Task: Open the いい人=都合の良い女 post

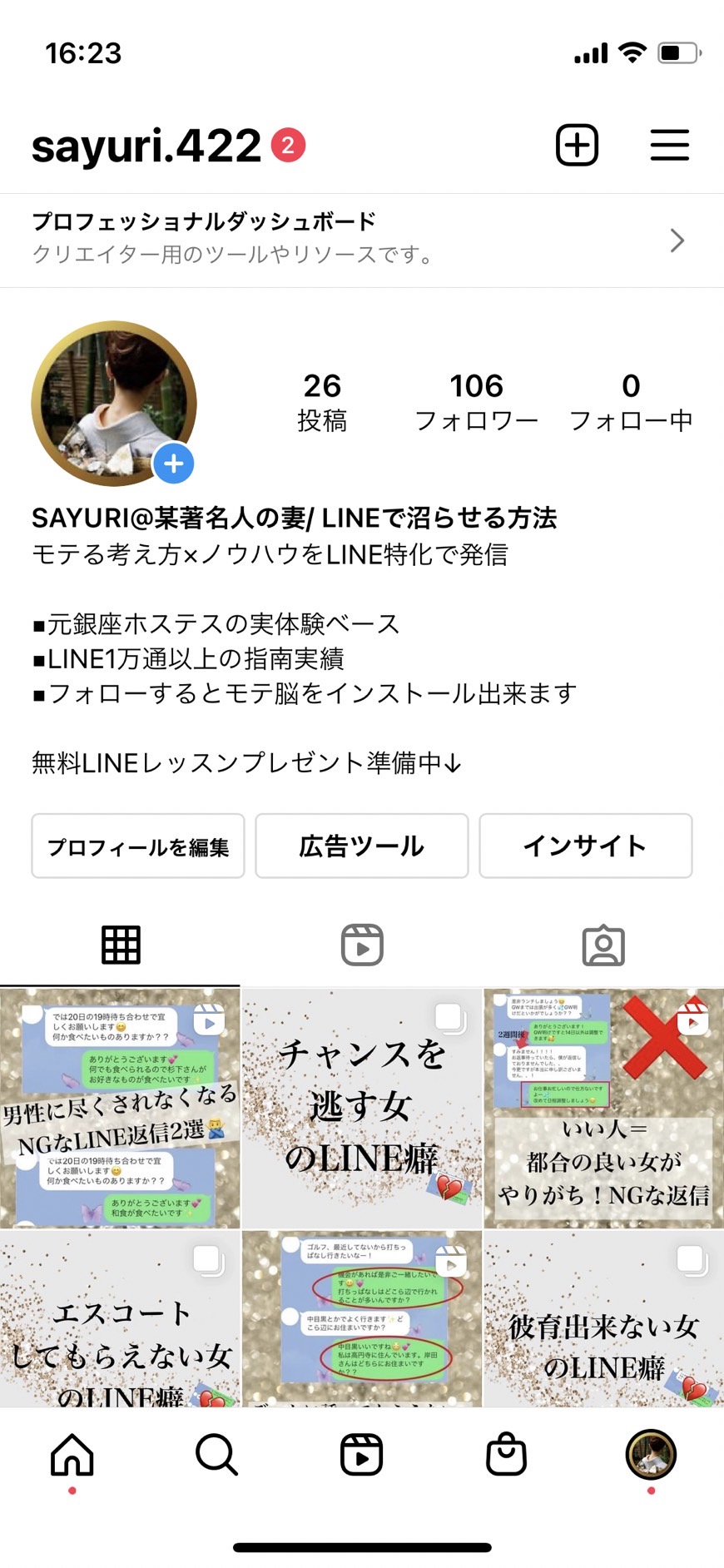Action: point(604,1109)
